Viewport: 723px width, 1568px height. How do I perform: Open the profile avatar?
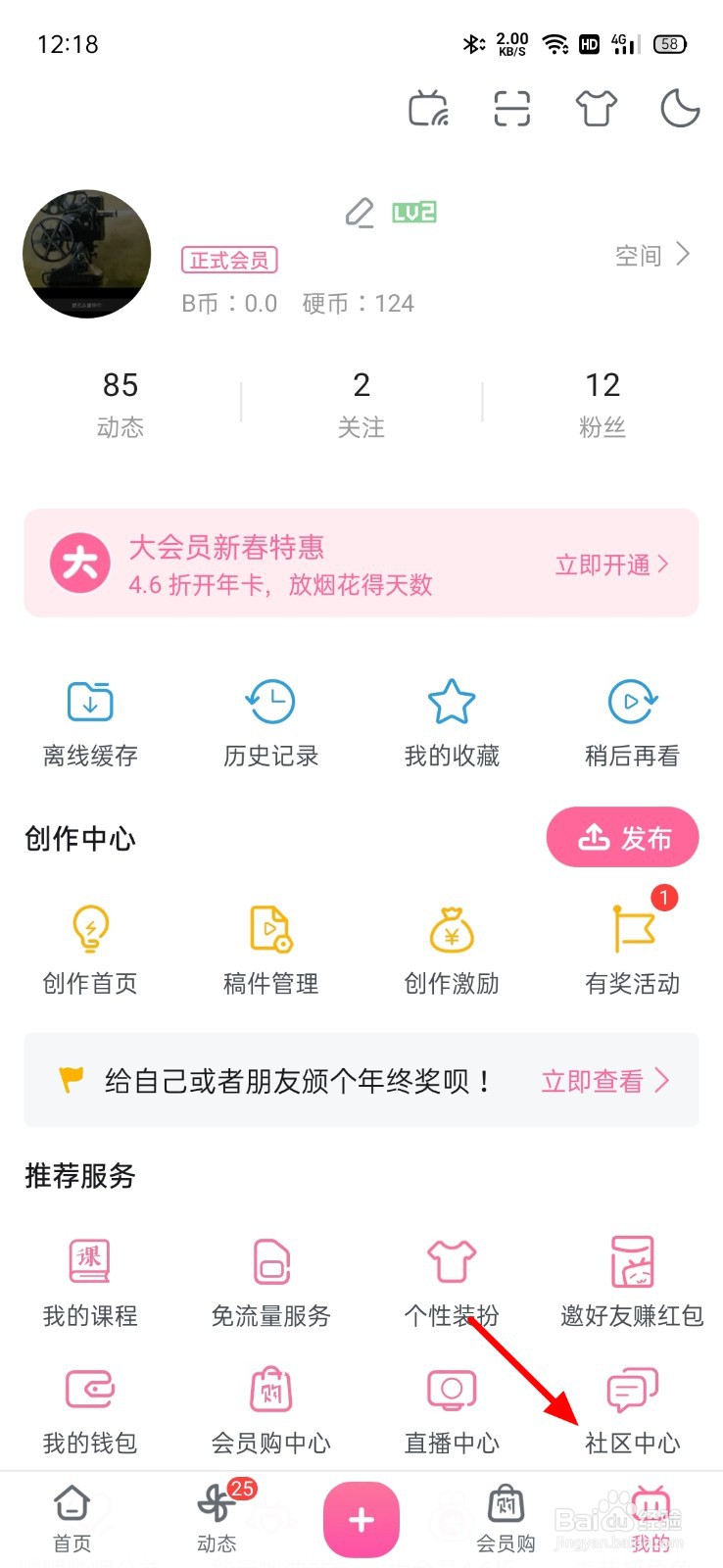point(87,254)
